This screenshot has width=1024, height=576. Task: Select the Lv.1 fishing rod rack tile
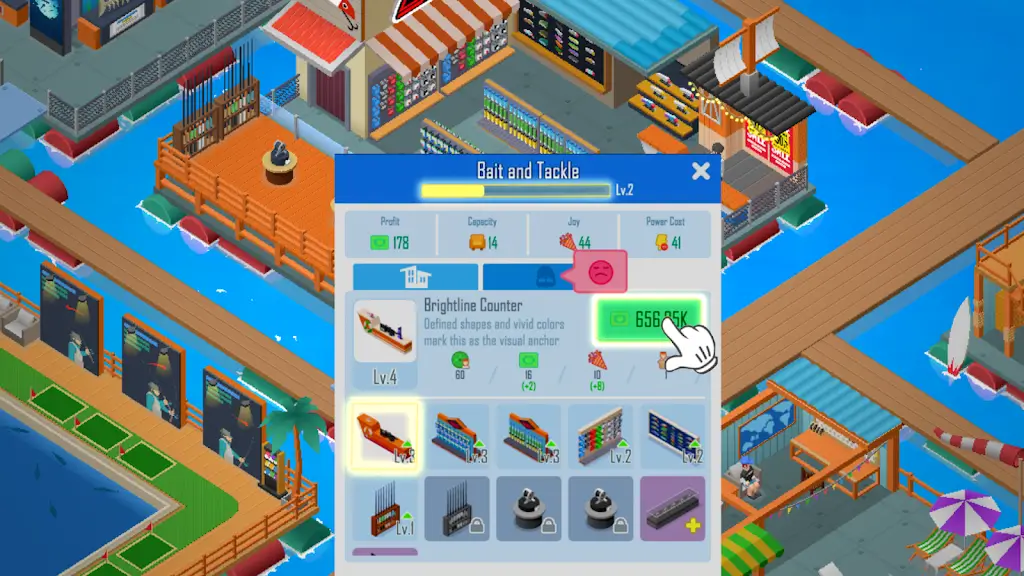[385, 508]
